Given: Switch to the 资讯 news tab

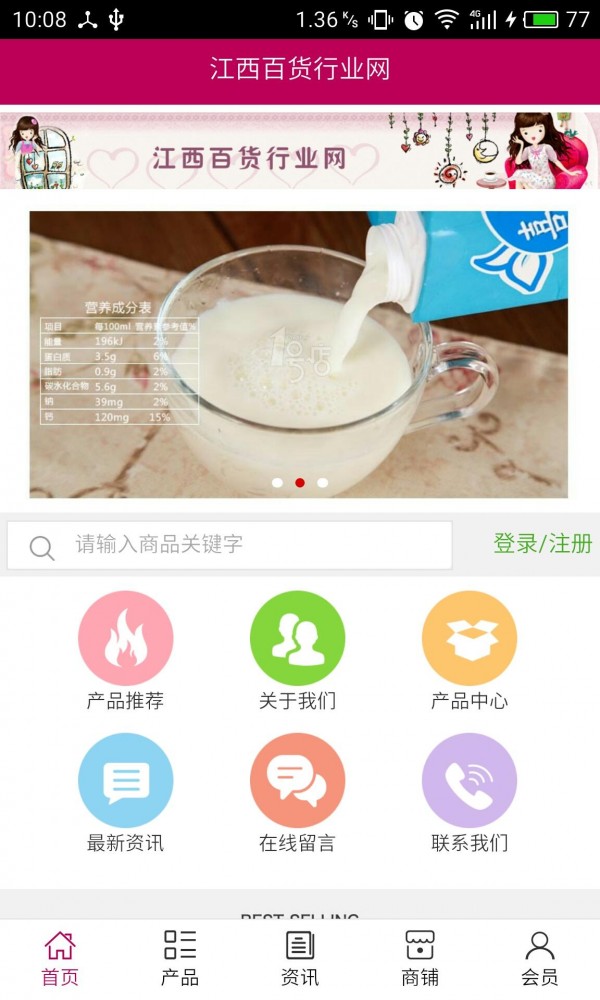Looking at the screenshot, I should pos(300,958).
